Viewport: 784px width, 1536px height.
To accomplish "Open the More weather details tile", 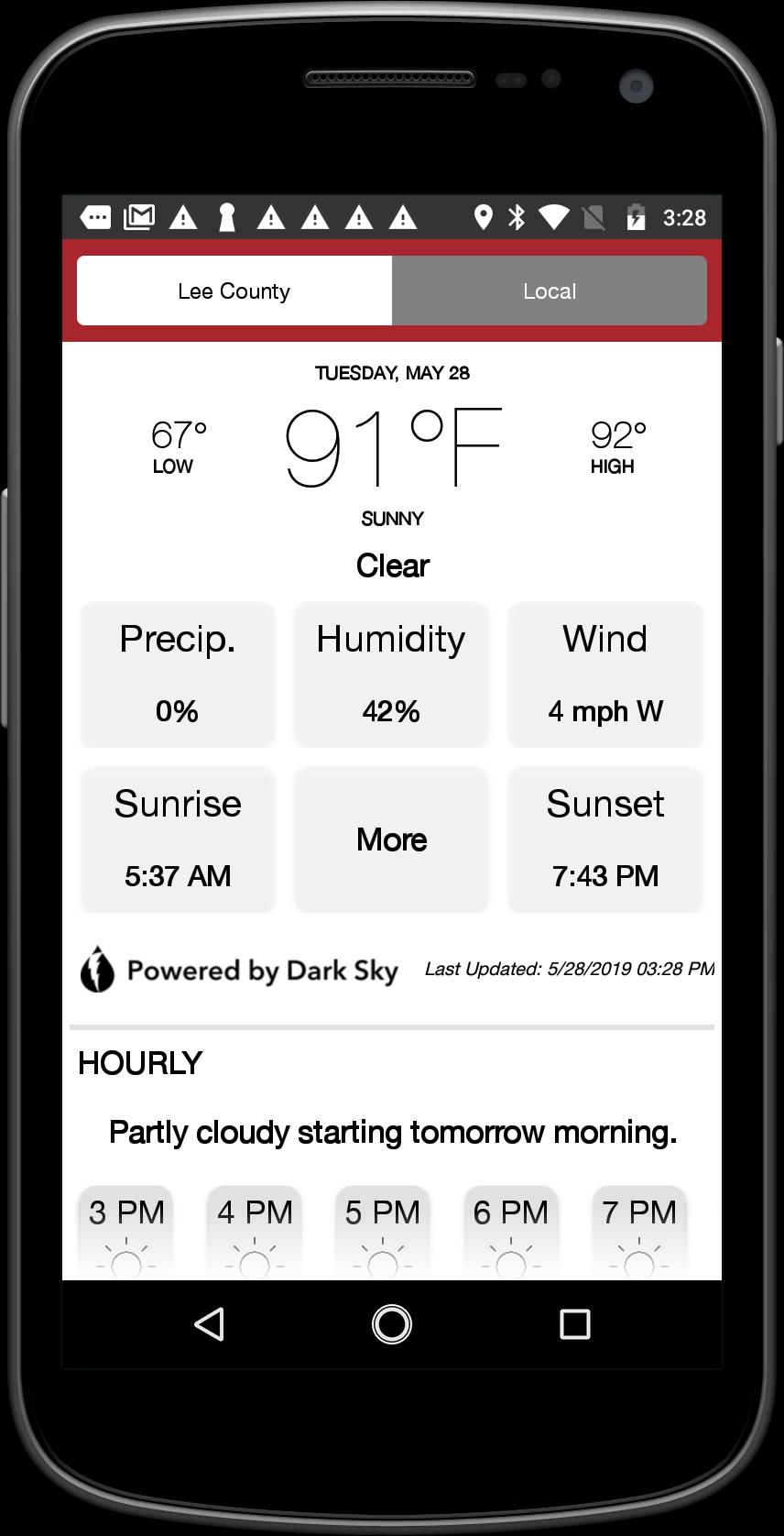I will (x=391, y=839).
